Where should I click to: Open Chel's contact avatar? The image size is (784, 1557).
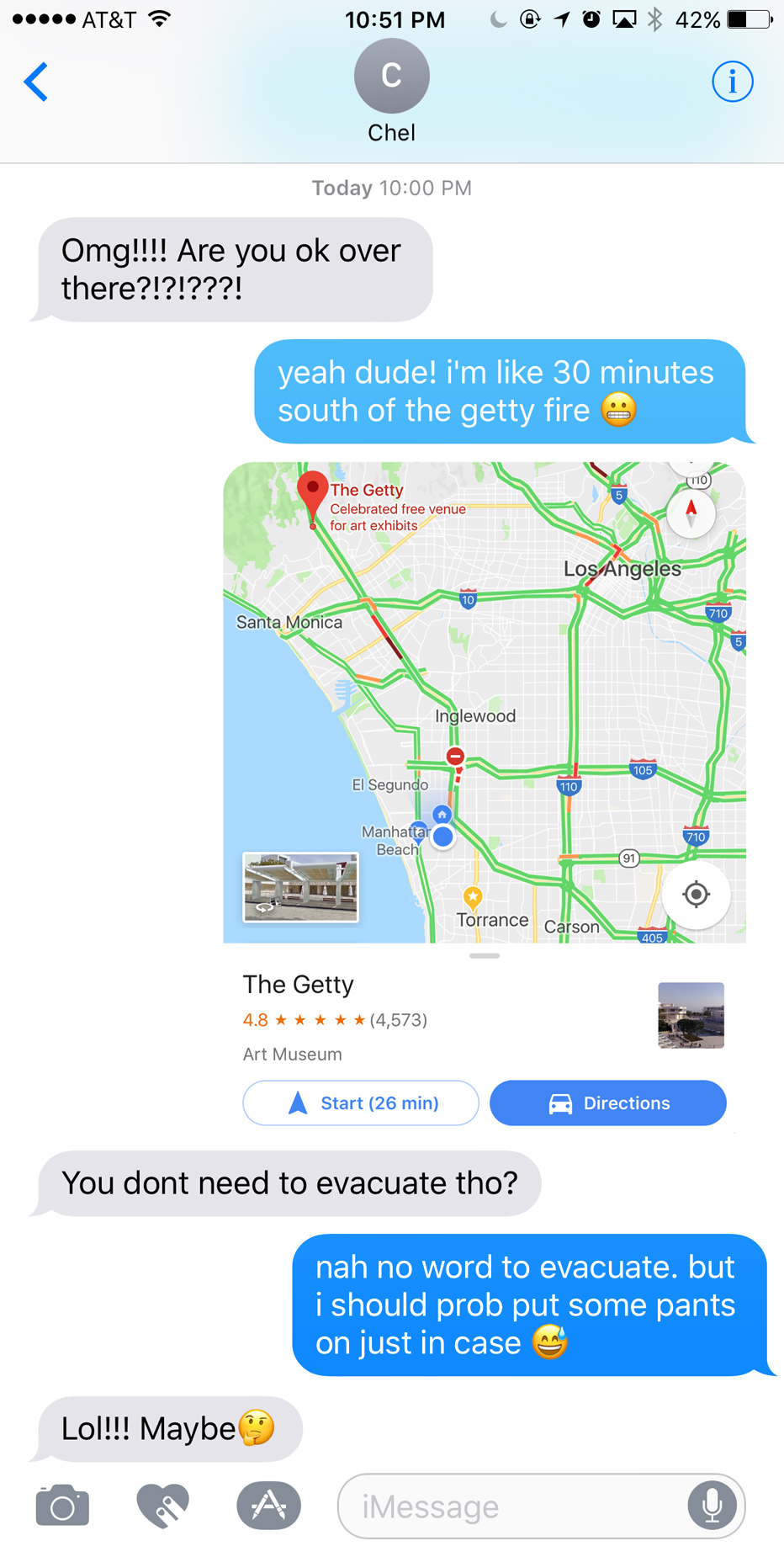click(391, 77)
